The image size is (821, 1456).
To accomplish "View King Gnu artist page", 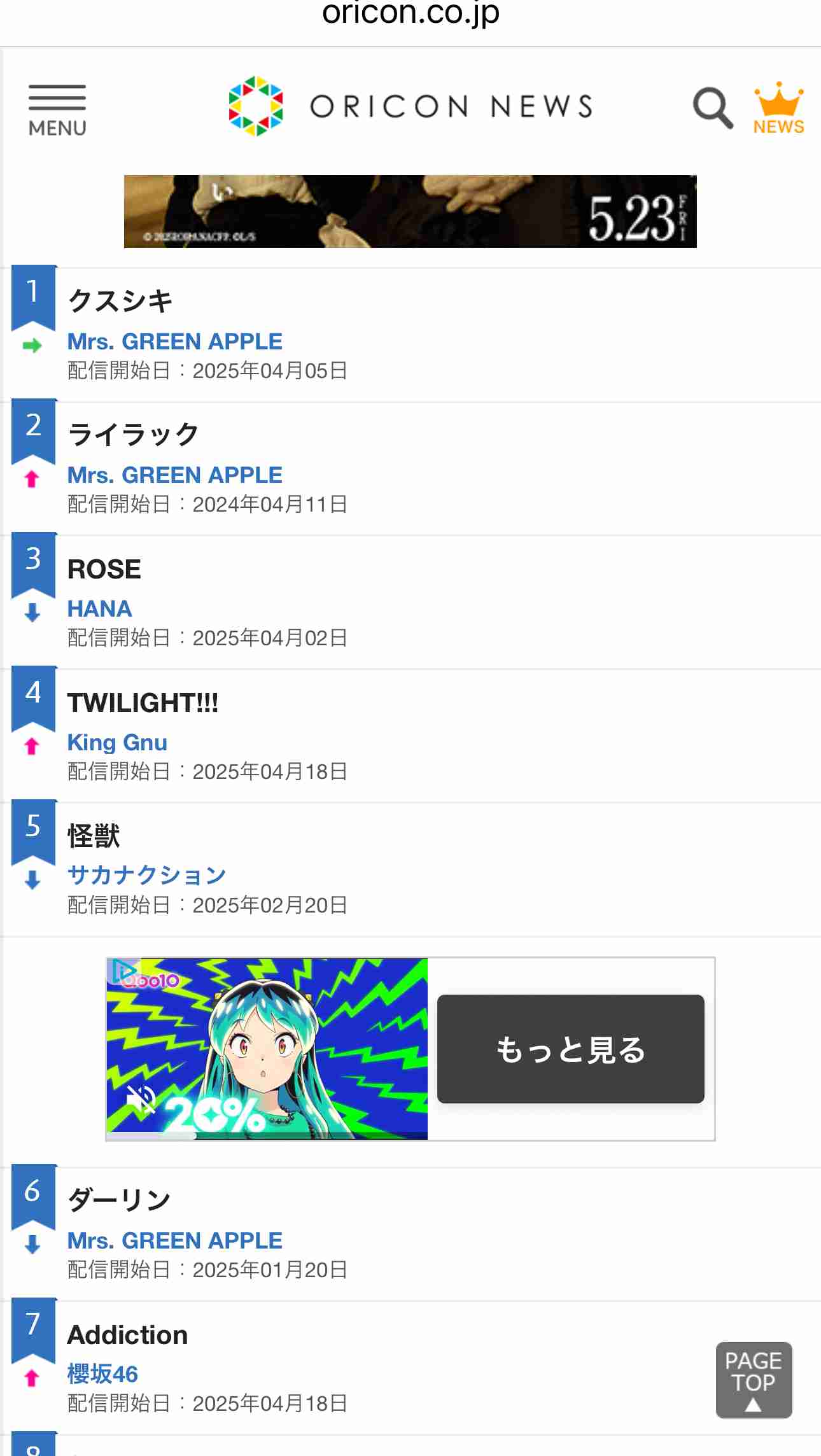I will (x=117, y=743).
